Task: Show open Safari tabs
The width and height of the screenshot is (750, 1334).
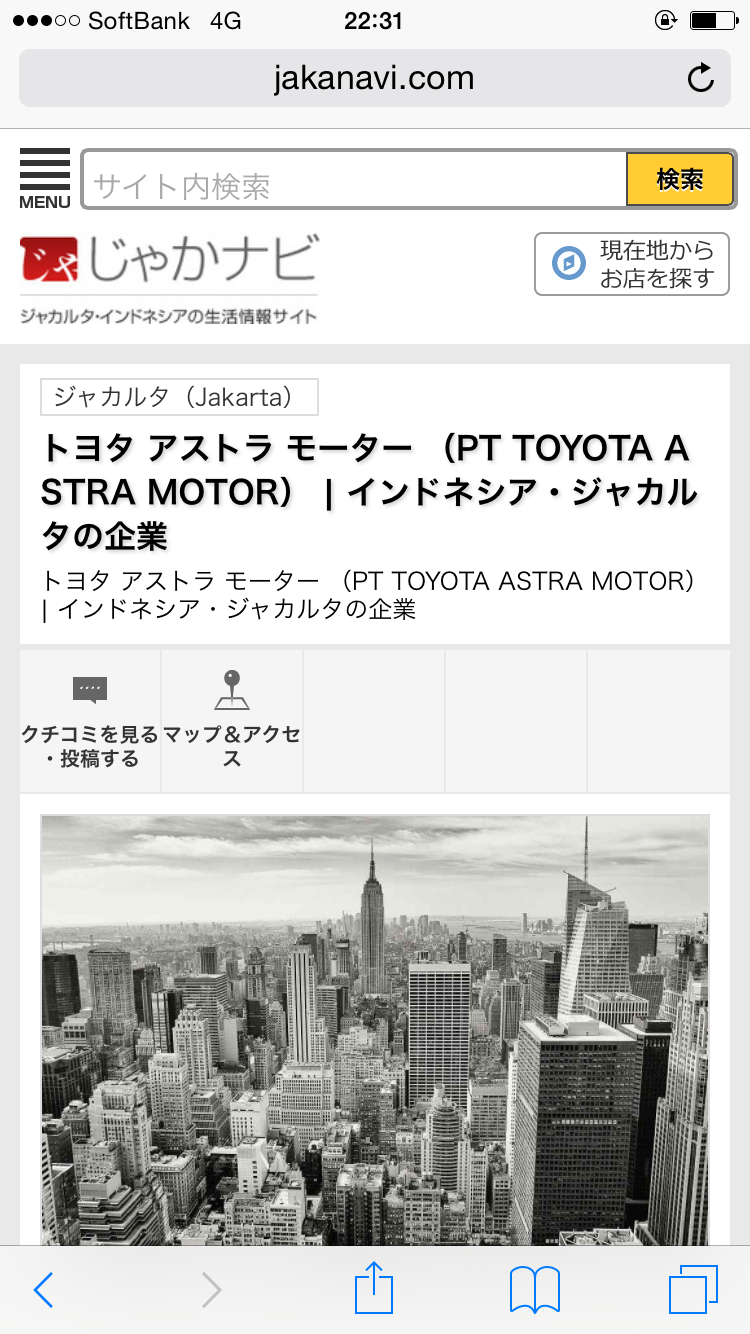Action: click(693, 1290)
